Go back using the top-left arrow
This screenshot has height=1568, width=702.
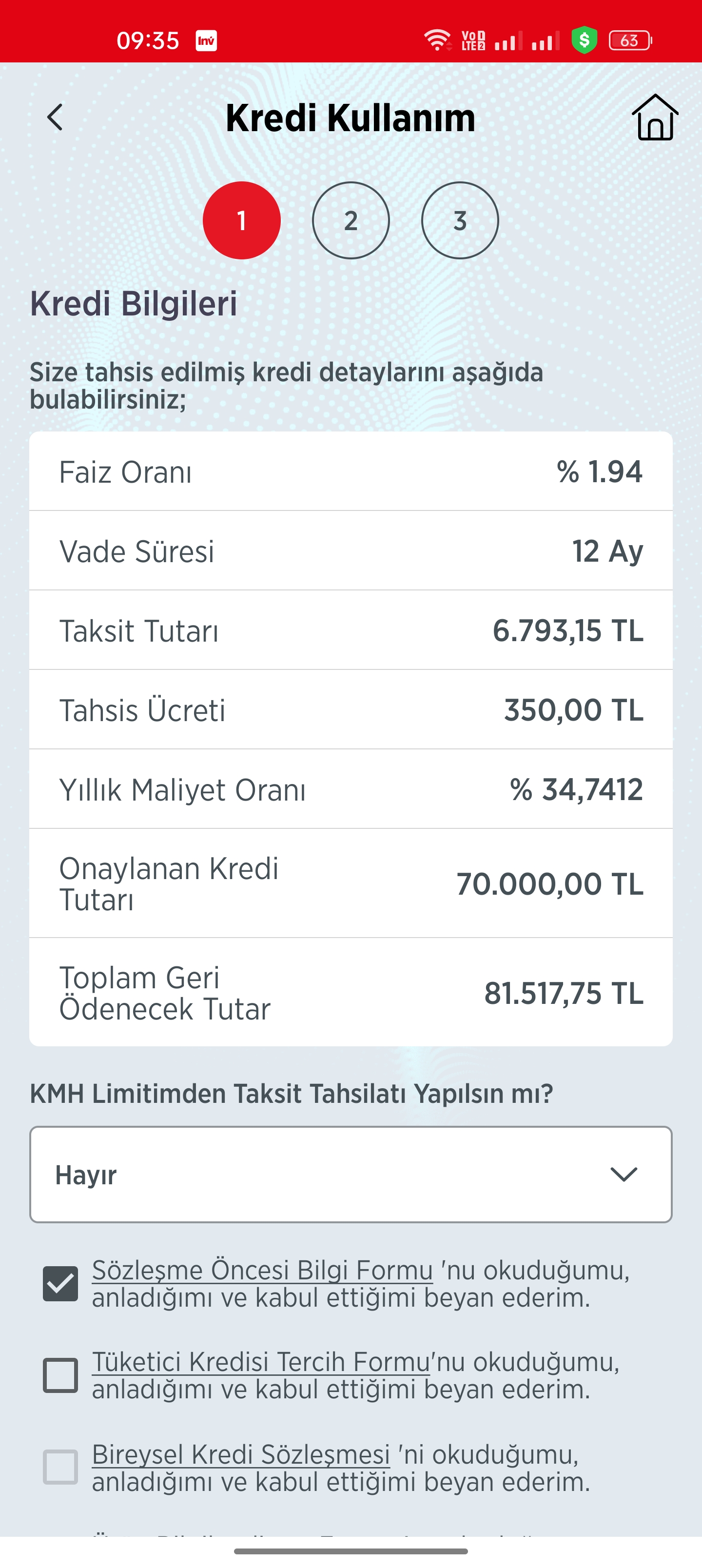[x=55, y=117]
